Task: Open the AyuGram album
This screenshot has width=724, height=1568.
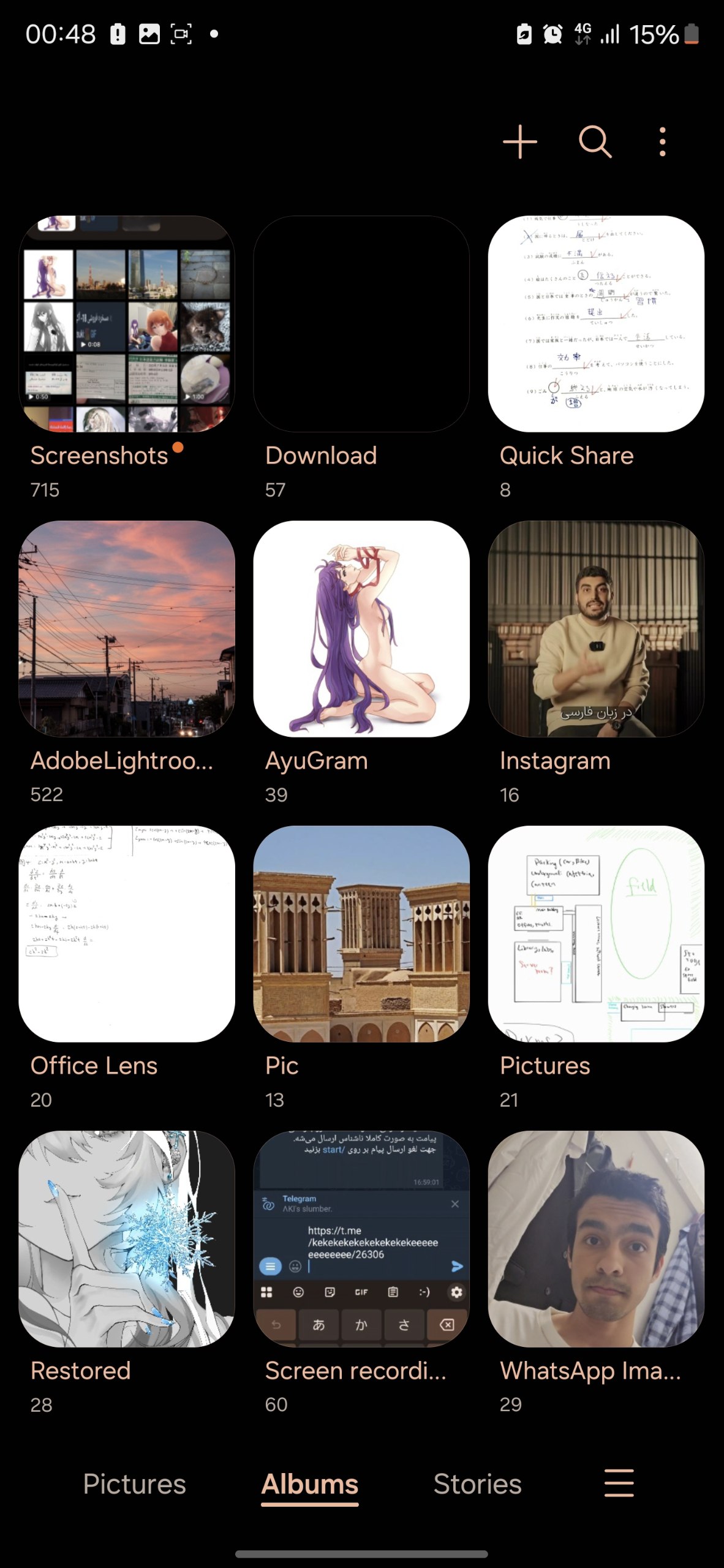Action: click(361, 628)
